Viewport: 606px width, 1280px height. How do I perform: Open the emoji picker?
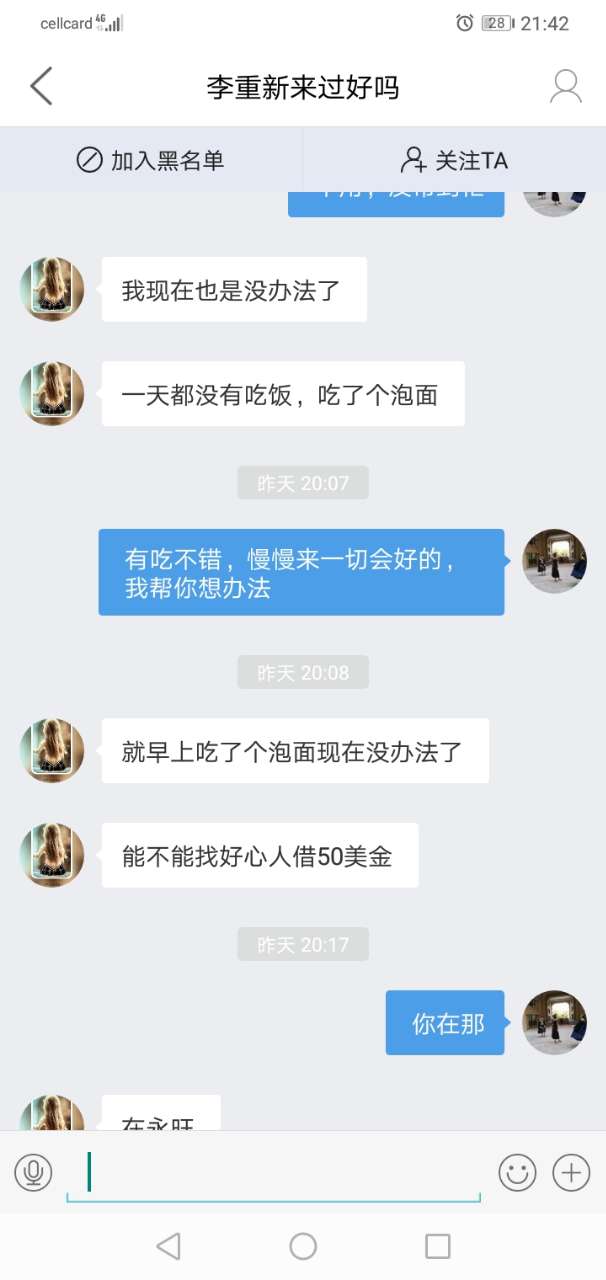click(517, 1172)
